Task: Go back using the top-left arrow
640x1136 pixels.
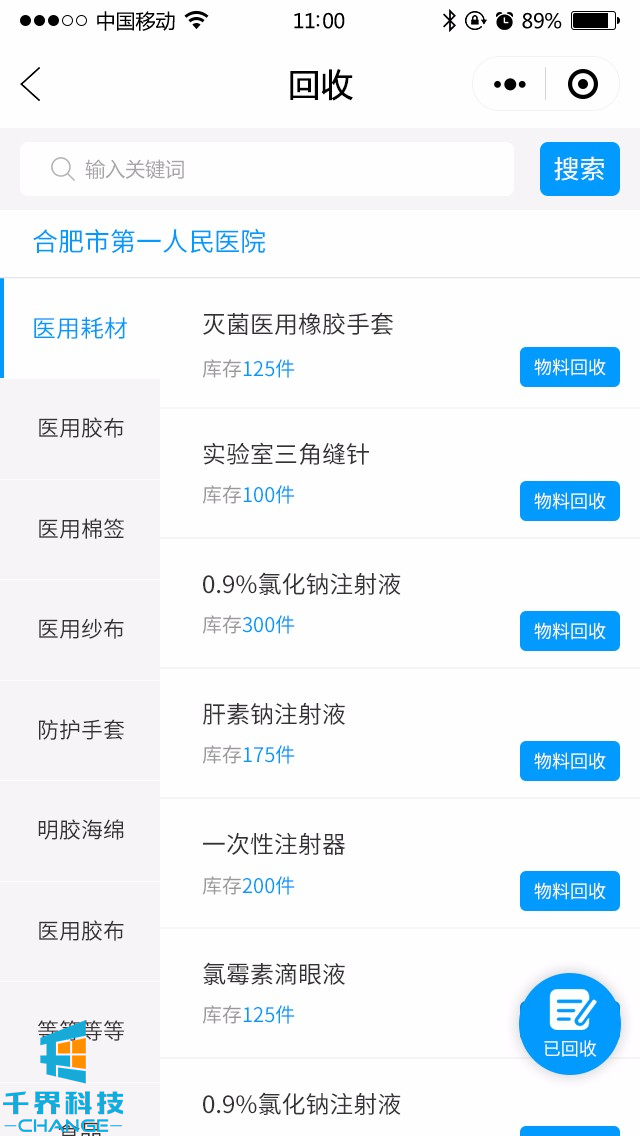Action: pyautogui.click(x=31, y=85)
